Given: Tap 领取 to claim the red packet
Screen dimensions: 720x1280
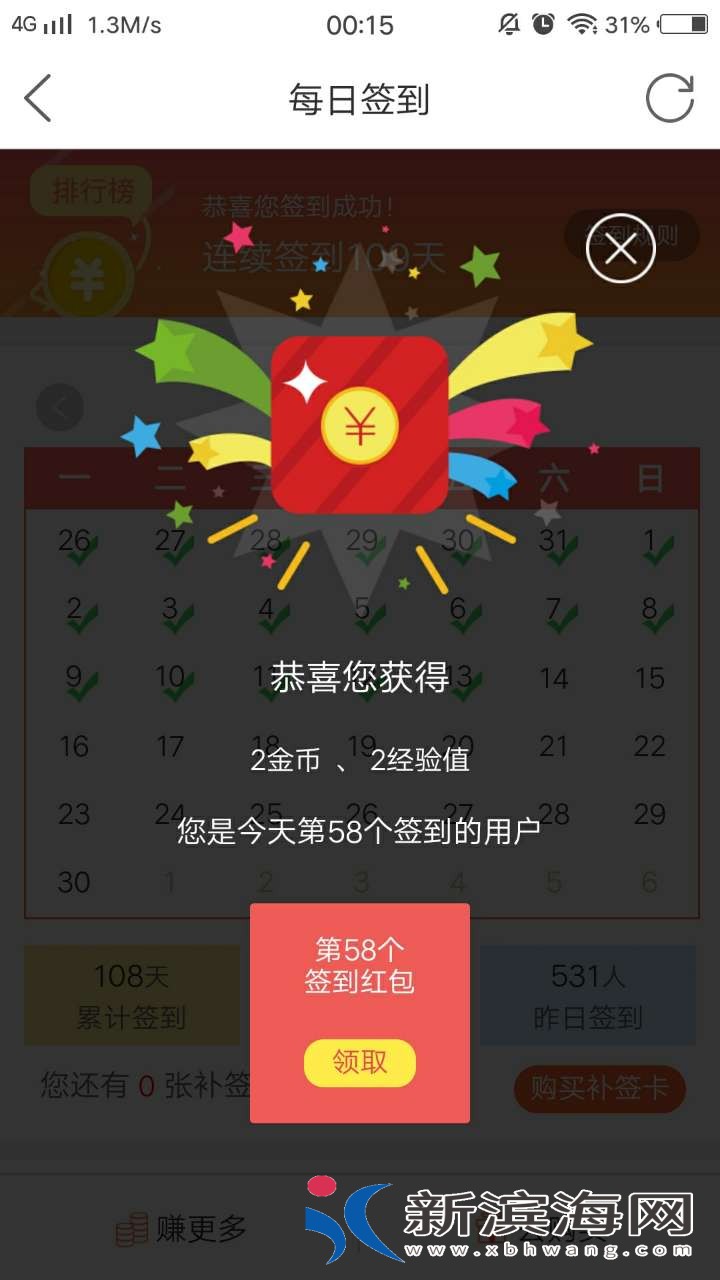Looking at the screenshot, I should [x=359, y=1063].
